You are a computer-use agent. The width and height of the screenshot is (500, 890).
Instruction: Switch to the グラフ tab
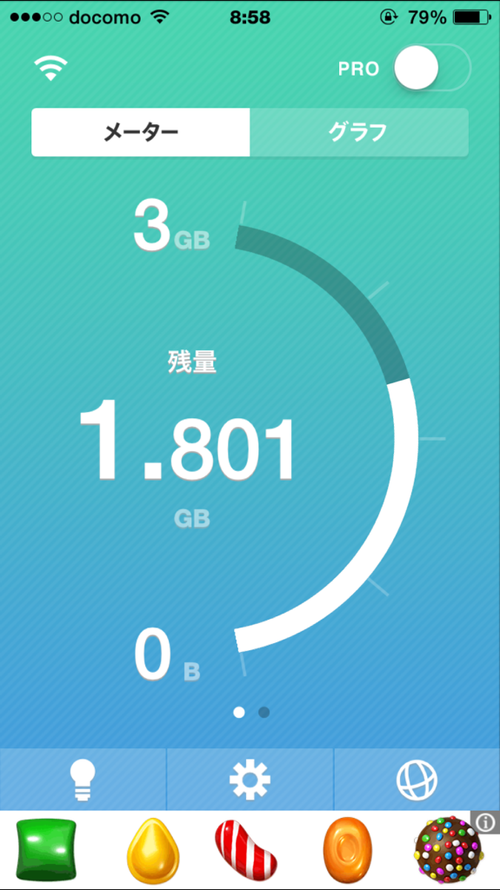tap(359, 132)
